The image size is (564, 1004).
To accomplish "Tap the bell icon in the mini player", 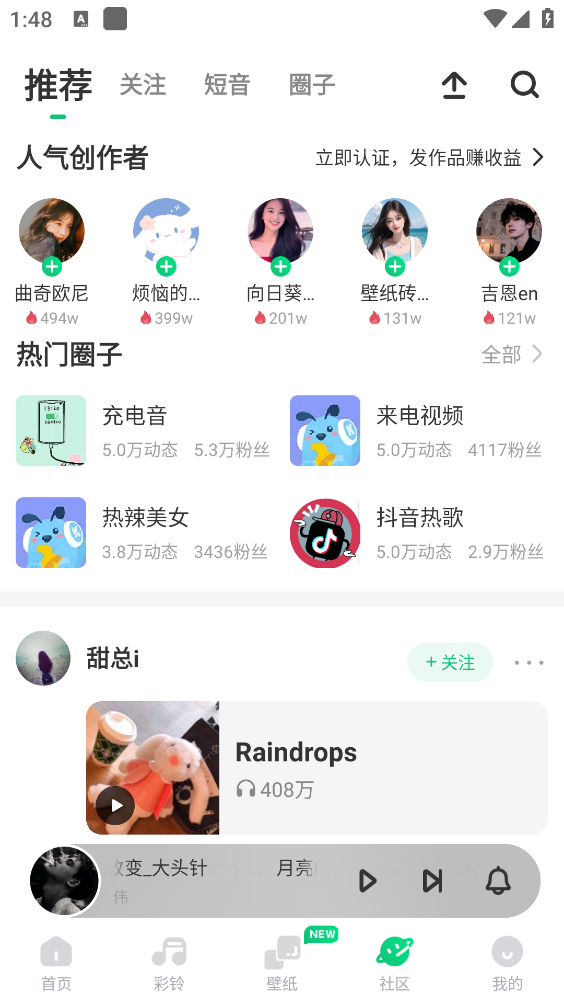I will tap(498, 881).
